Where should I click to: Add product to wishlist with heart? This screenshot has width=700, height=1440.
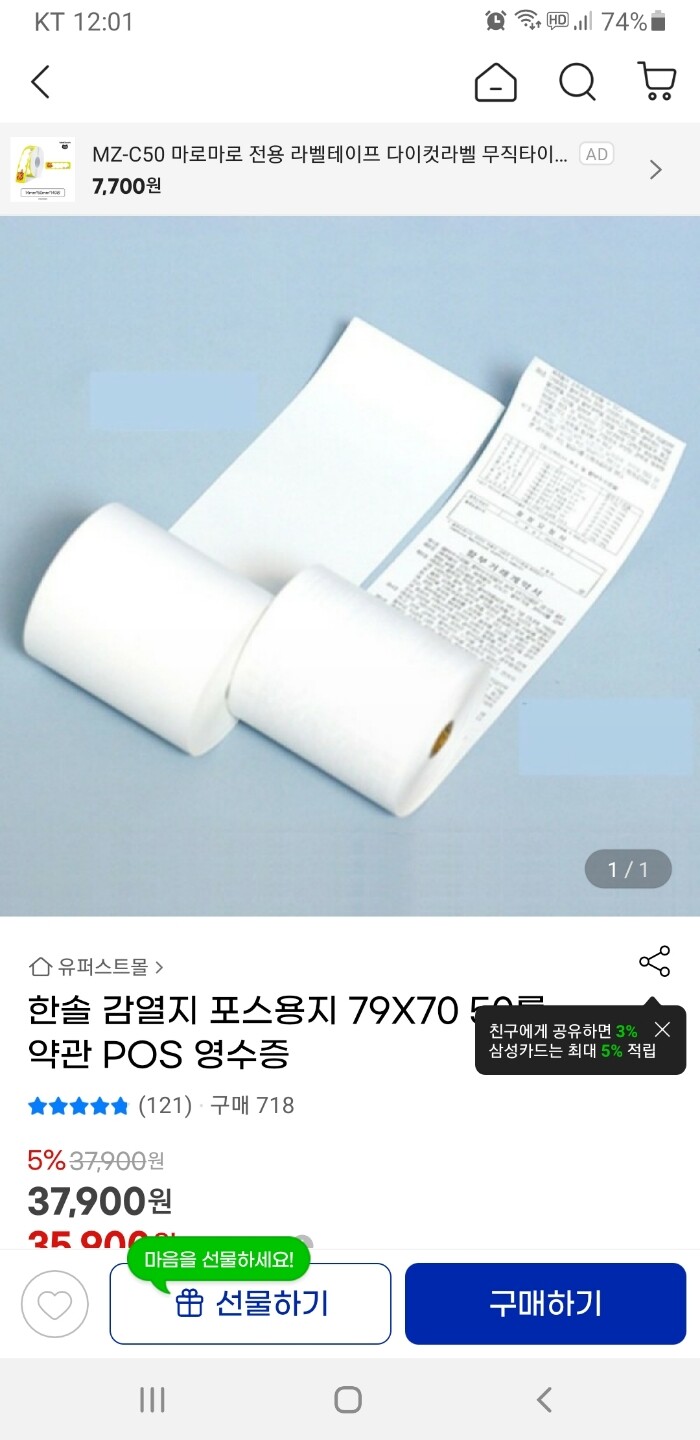[55, 1305]
